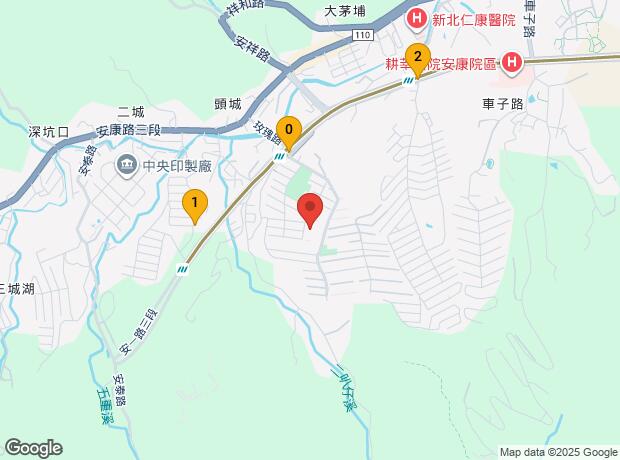Tap the red location pin
This screenshot has width=620, height=460.
(x=310, y=209)
